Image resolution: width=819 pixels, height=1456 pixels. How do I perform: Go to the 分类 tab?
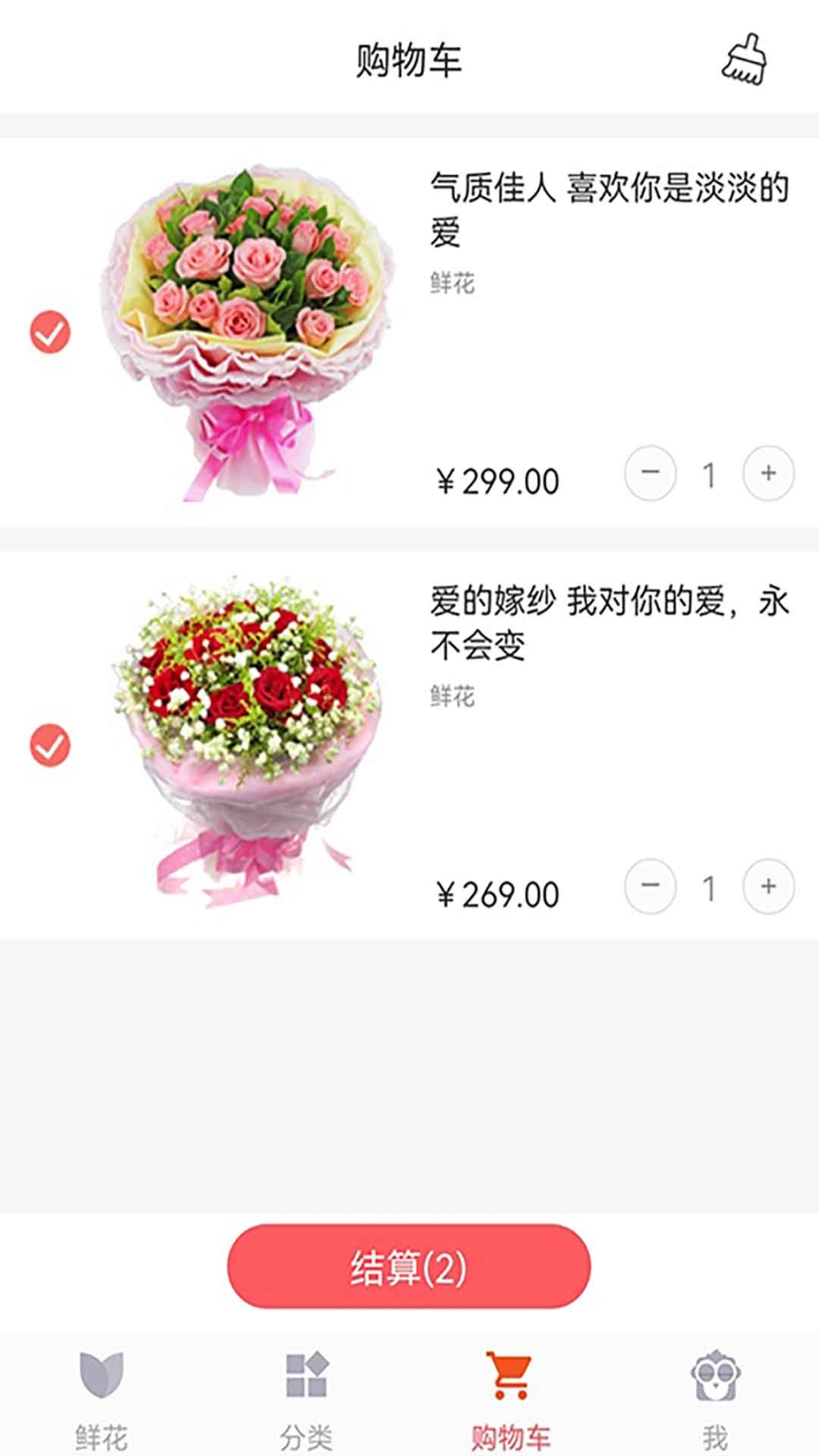click(x=306, y=1394)
